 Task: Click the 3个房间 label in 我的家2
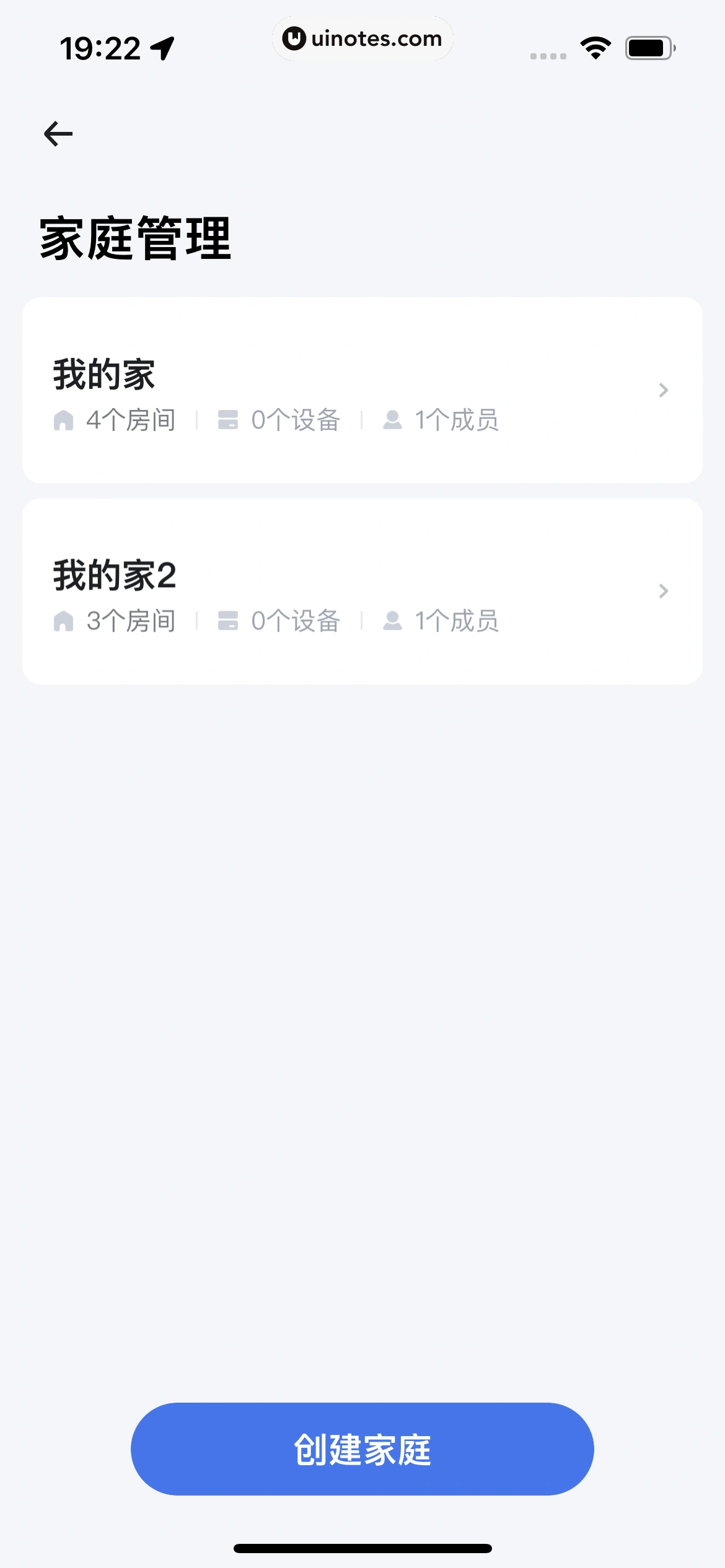click(x=130, y=621)
